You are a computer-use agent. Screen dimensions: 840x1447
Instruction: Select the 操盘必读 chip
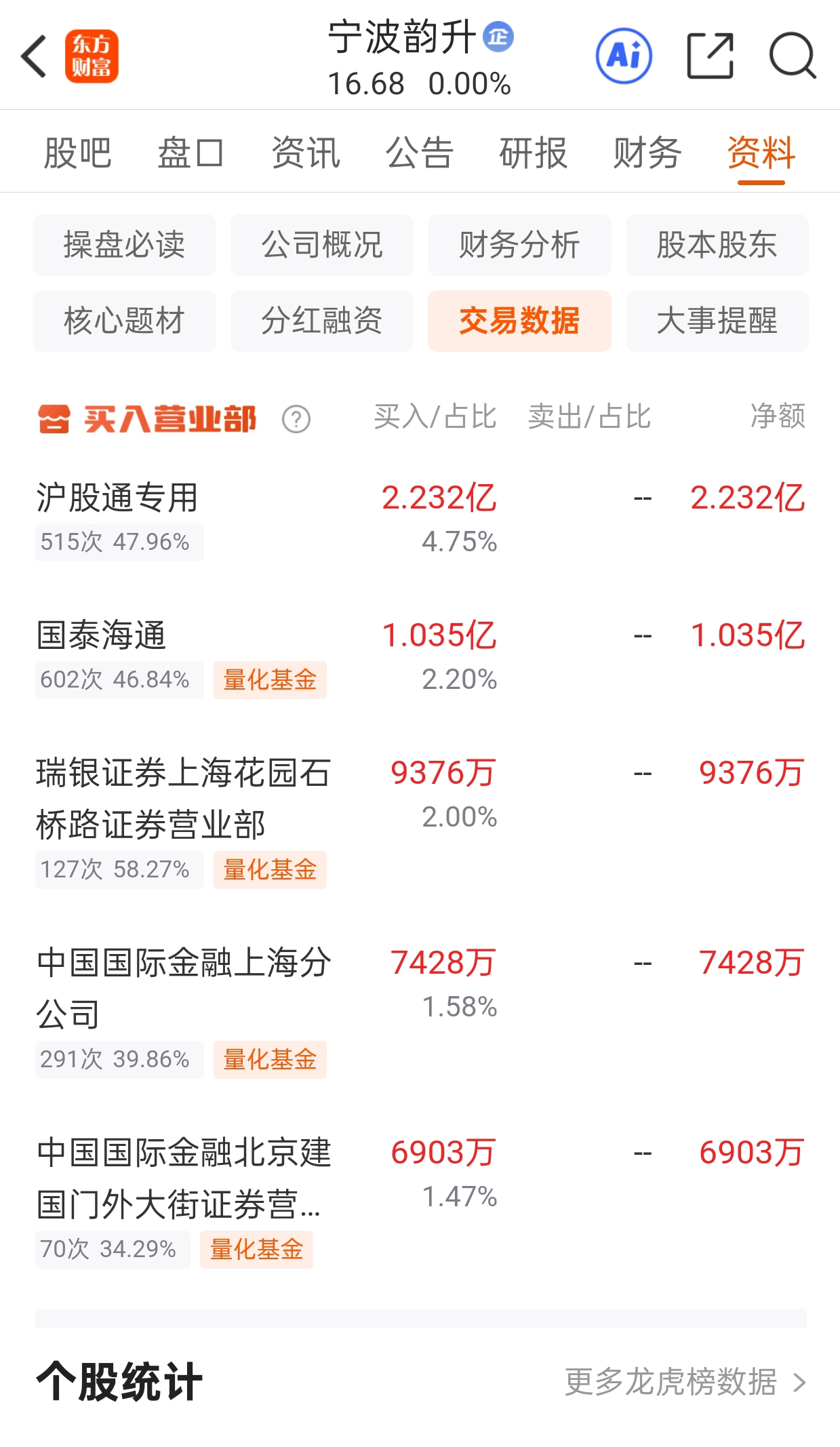pyautogui.click(x=124, y=245)
